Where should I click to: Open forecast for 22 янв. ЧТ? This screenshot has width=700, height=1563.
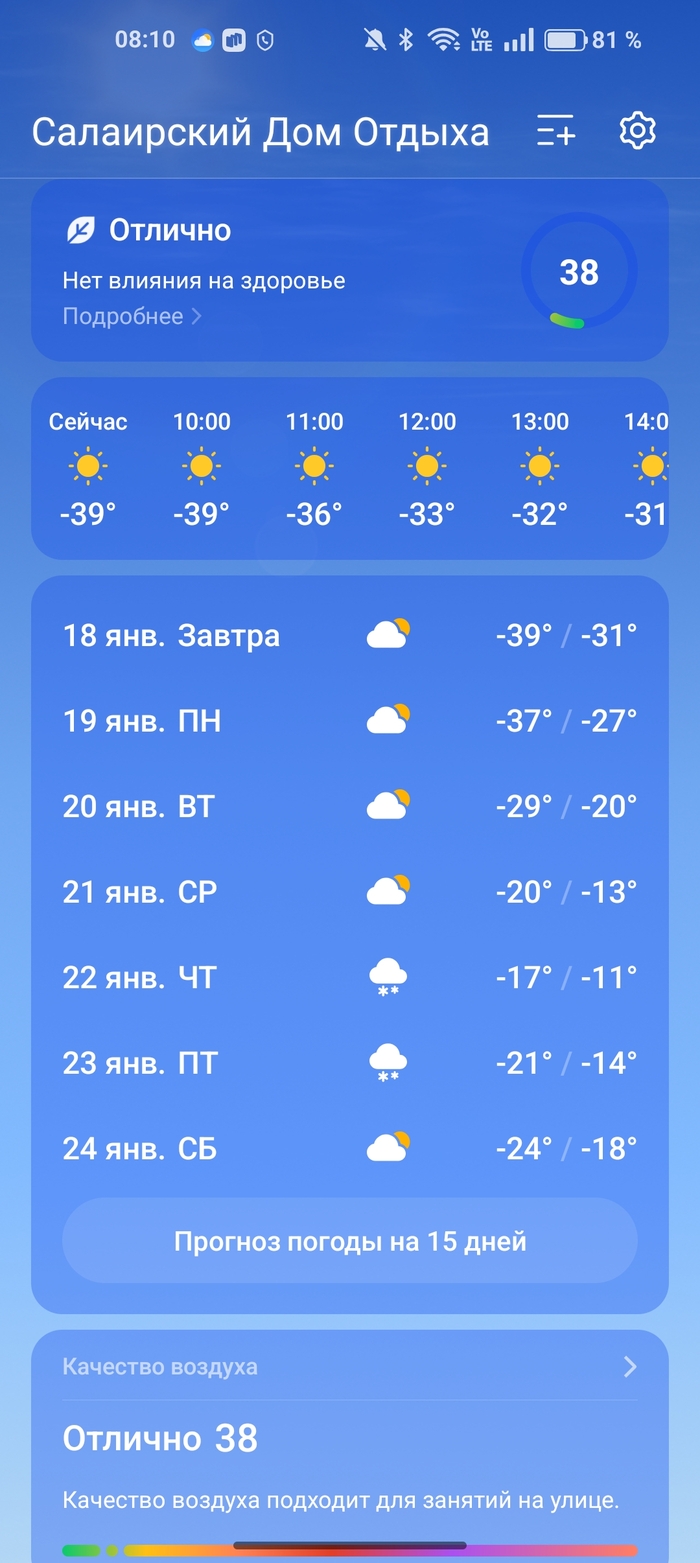coord(350,977)
